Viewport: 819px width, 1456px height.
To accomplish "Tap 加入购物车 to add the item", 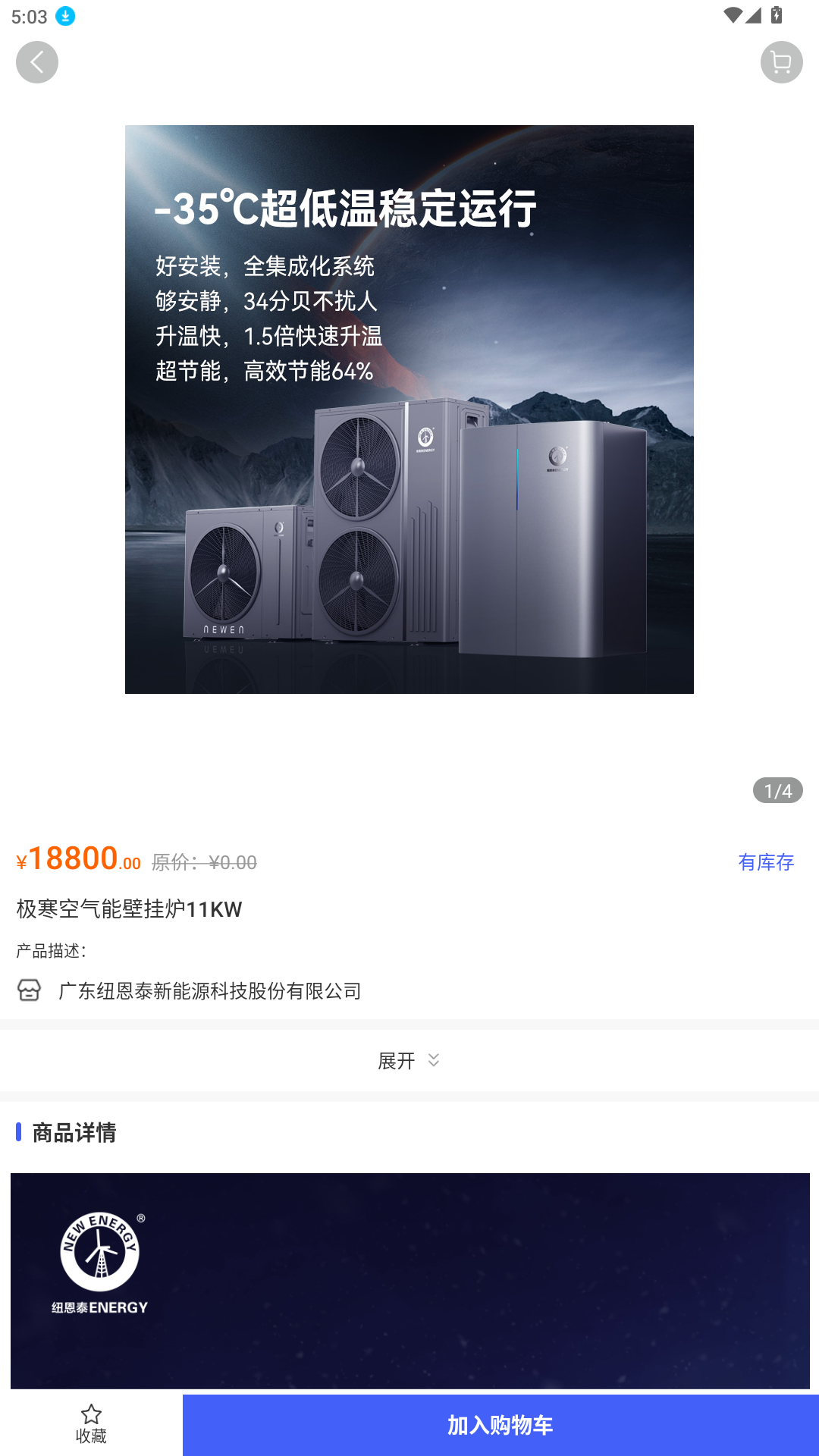I will tap(500, 1425).
